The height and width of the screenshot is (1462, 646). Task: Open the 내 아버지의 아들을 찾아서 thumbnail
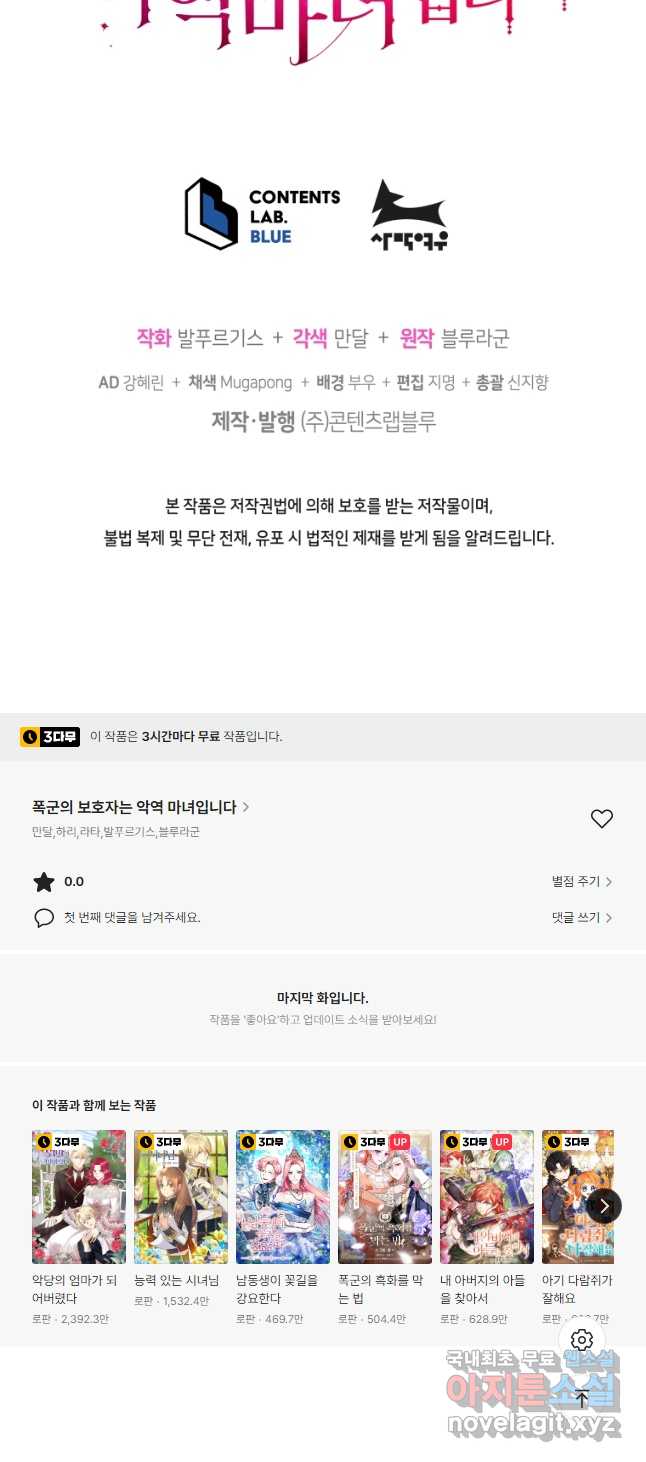pyautogui.click(x=487, y=1197)
